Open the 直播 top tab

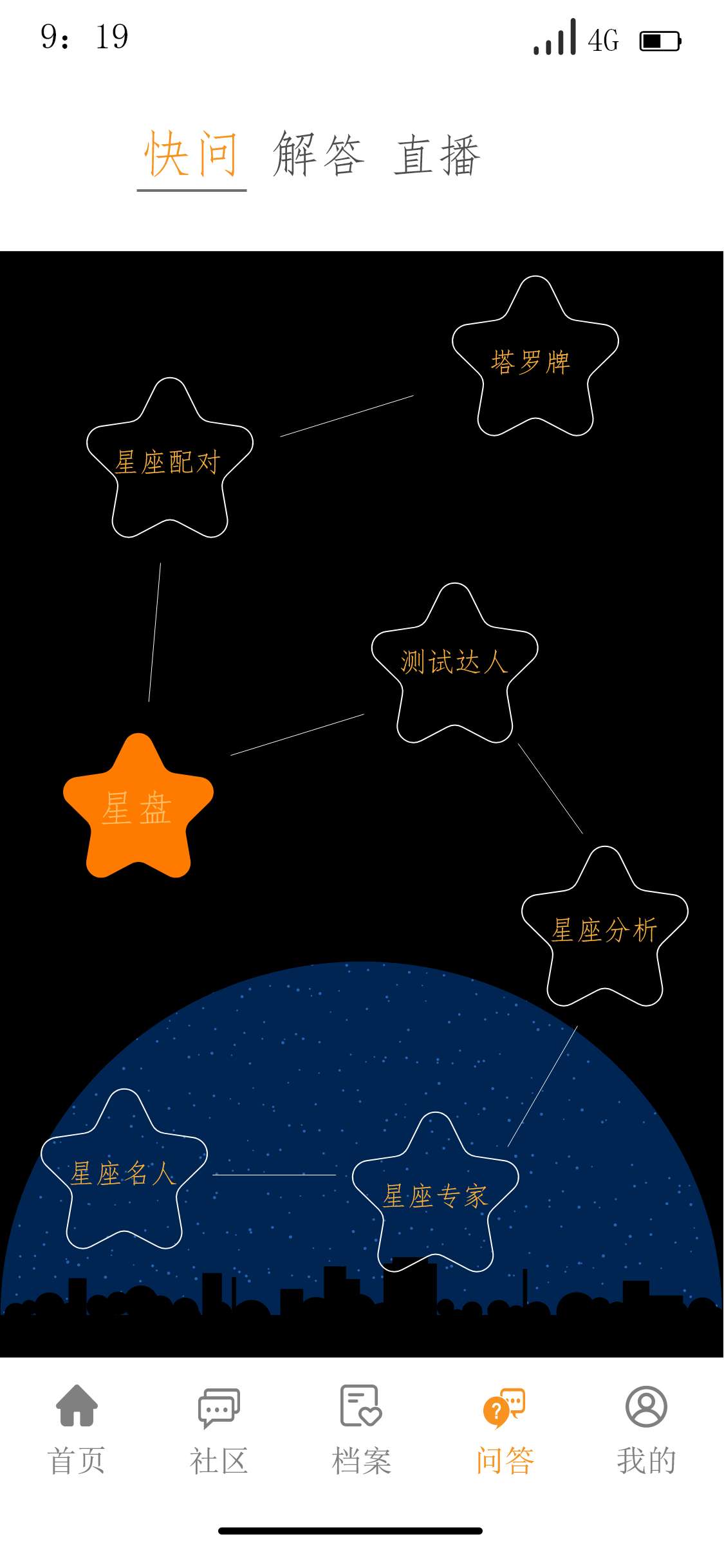pyautogui.click(x=438, y=154)
